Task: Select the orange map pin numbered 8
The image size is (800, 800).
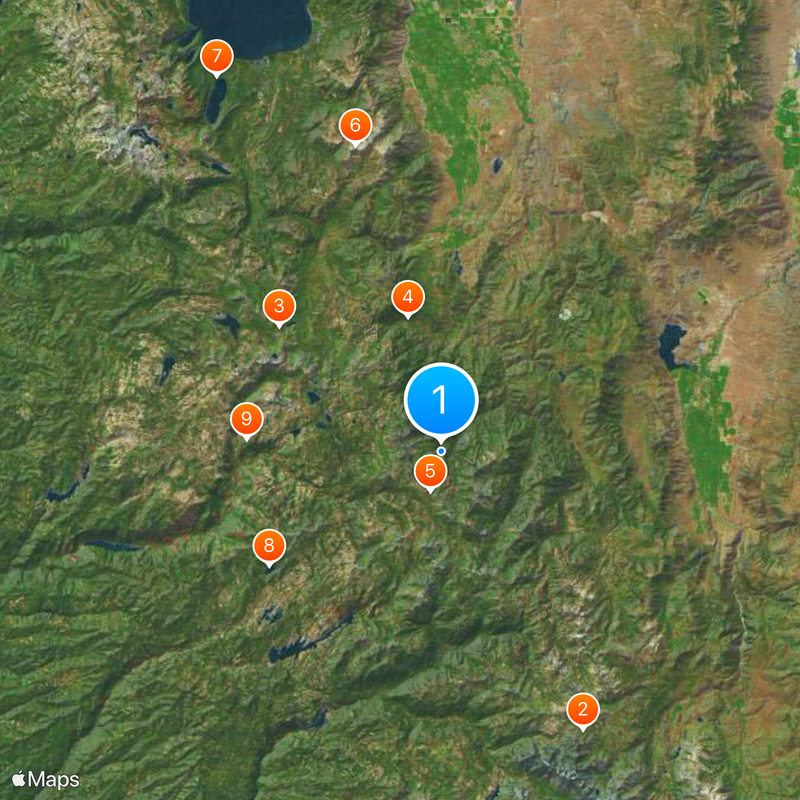Action: coord(269,546)
